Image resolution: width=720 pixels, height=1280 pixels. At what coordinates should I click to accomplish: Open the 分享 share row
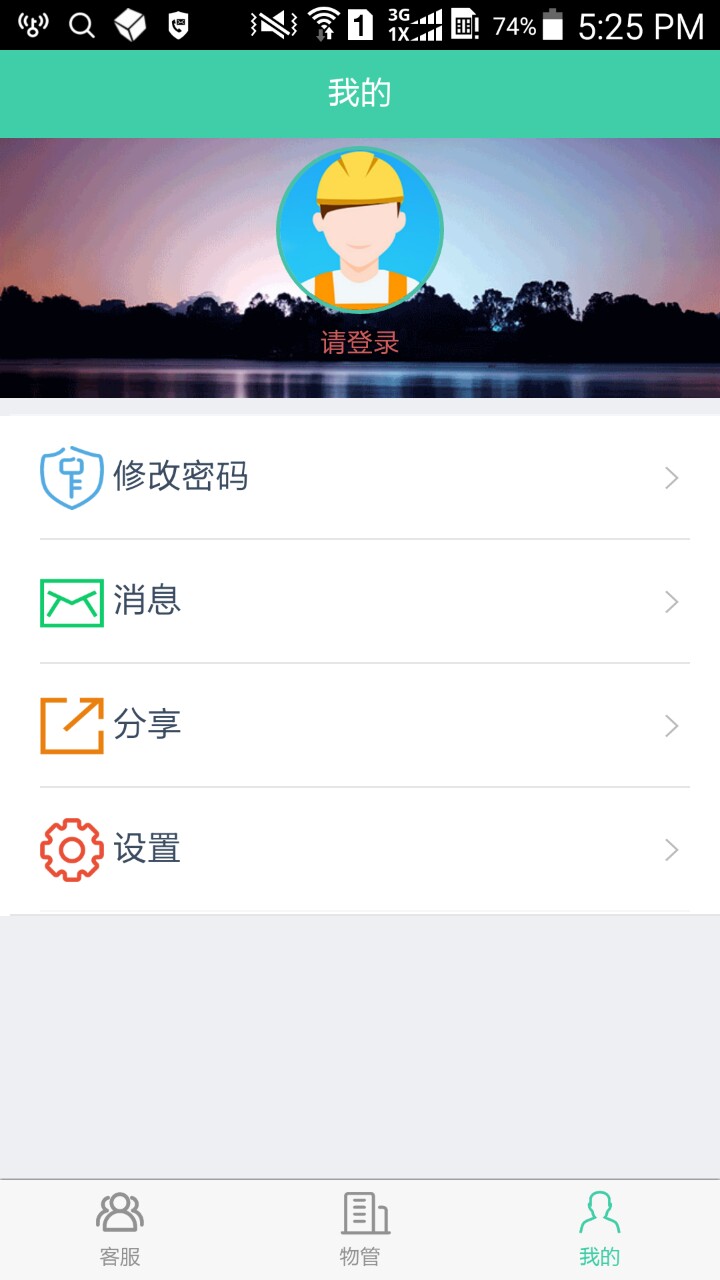coord(360,725)
